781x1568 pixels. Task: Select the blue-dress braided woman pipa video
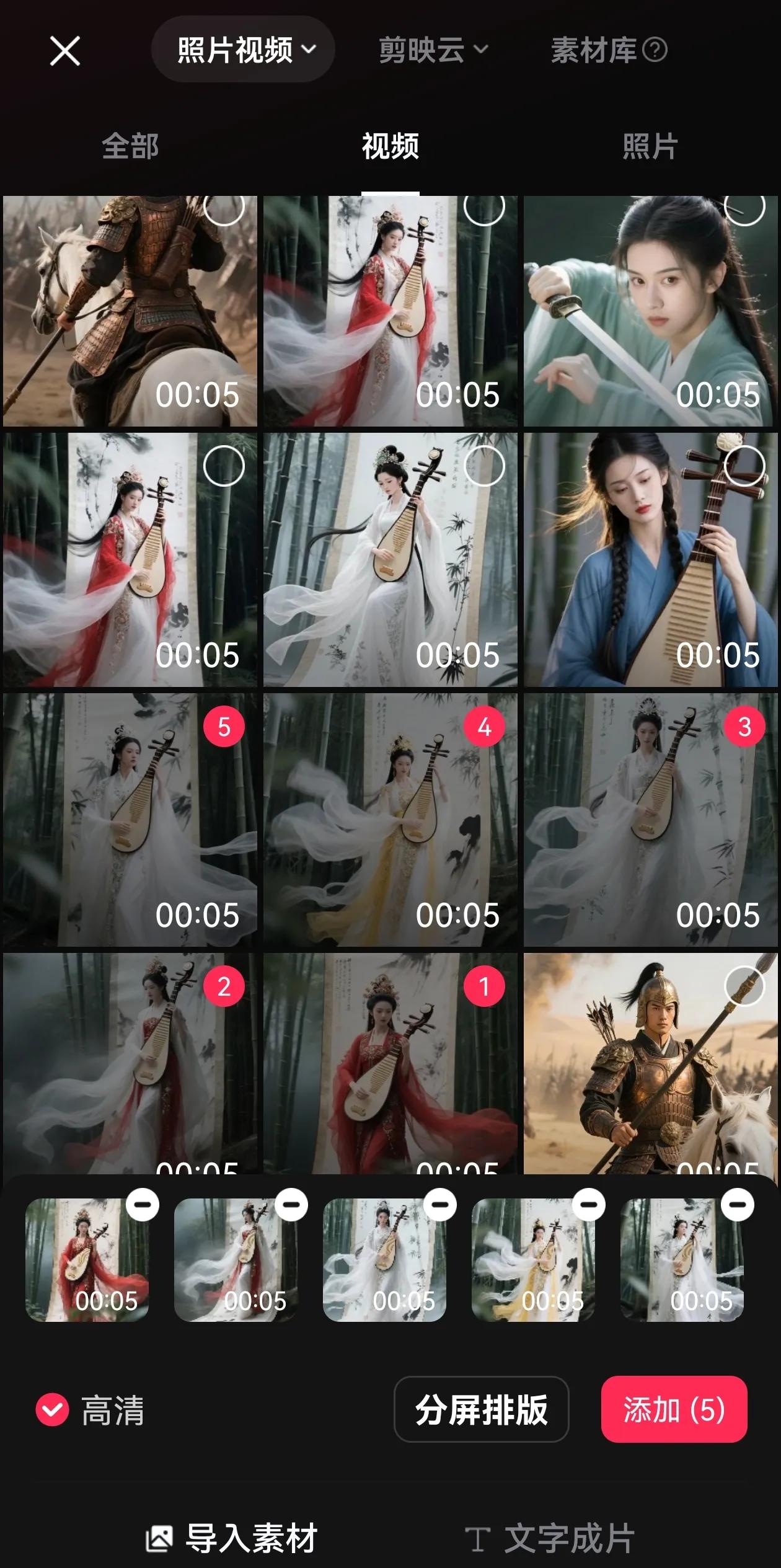[x=744, y=466]
